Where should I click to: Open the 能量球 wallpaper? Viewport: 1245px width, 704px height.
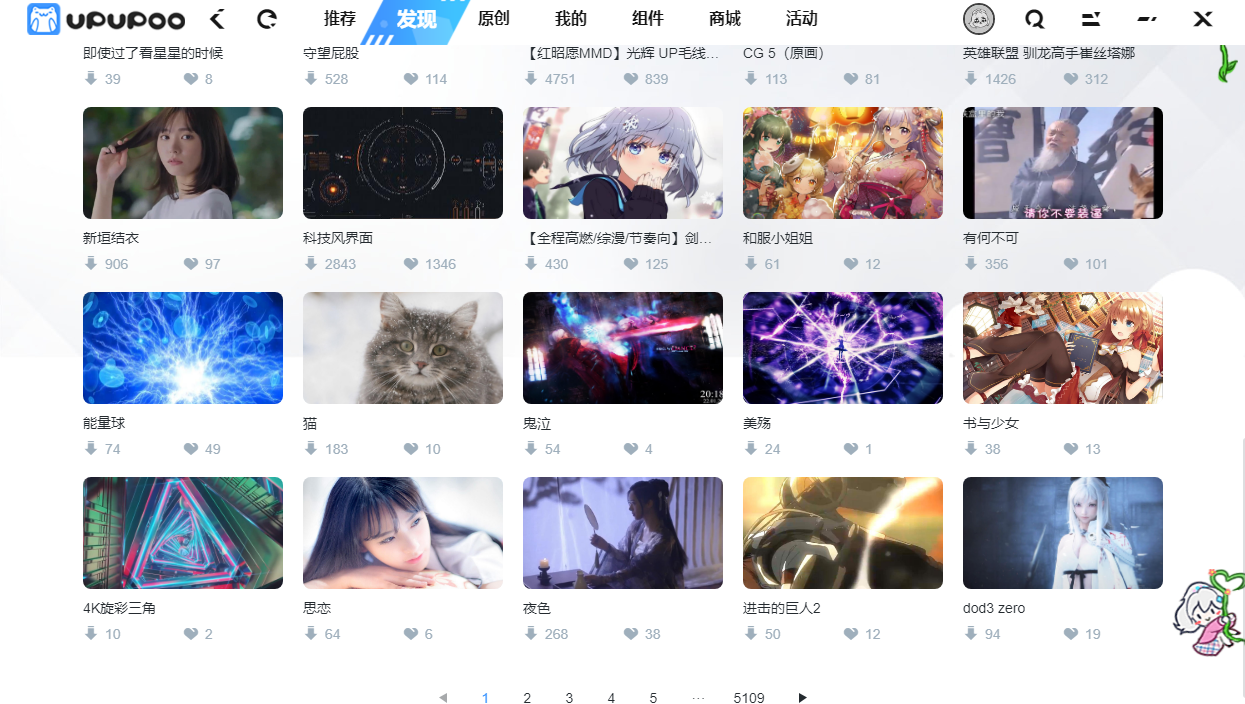tap(183, 348)
